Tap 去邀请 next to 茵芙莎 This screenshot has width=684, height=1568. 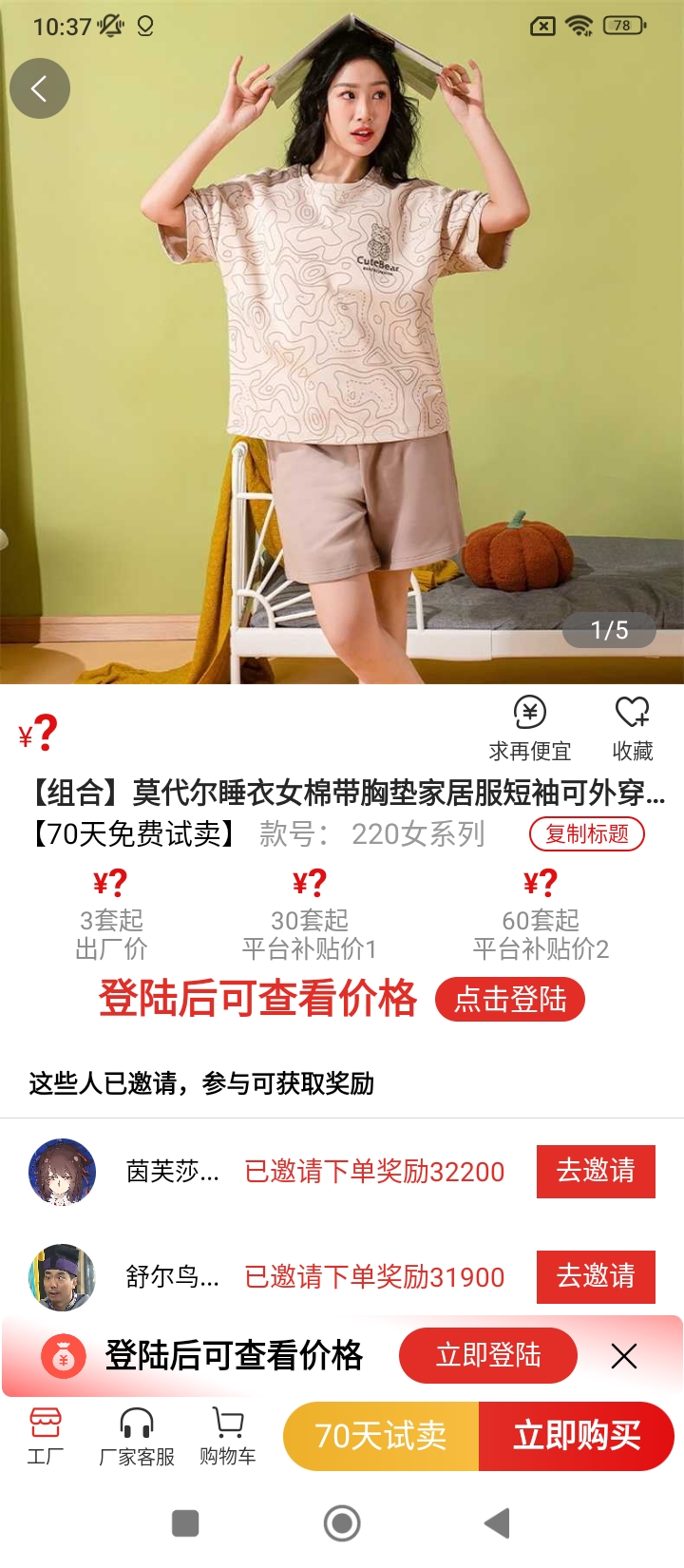[x=596, y=1171]
